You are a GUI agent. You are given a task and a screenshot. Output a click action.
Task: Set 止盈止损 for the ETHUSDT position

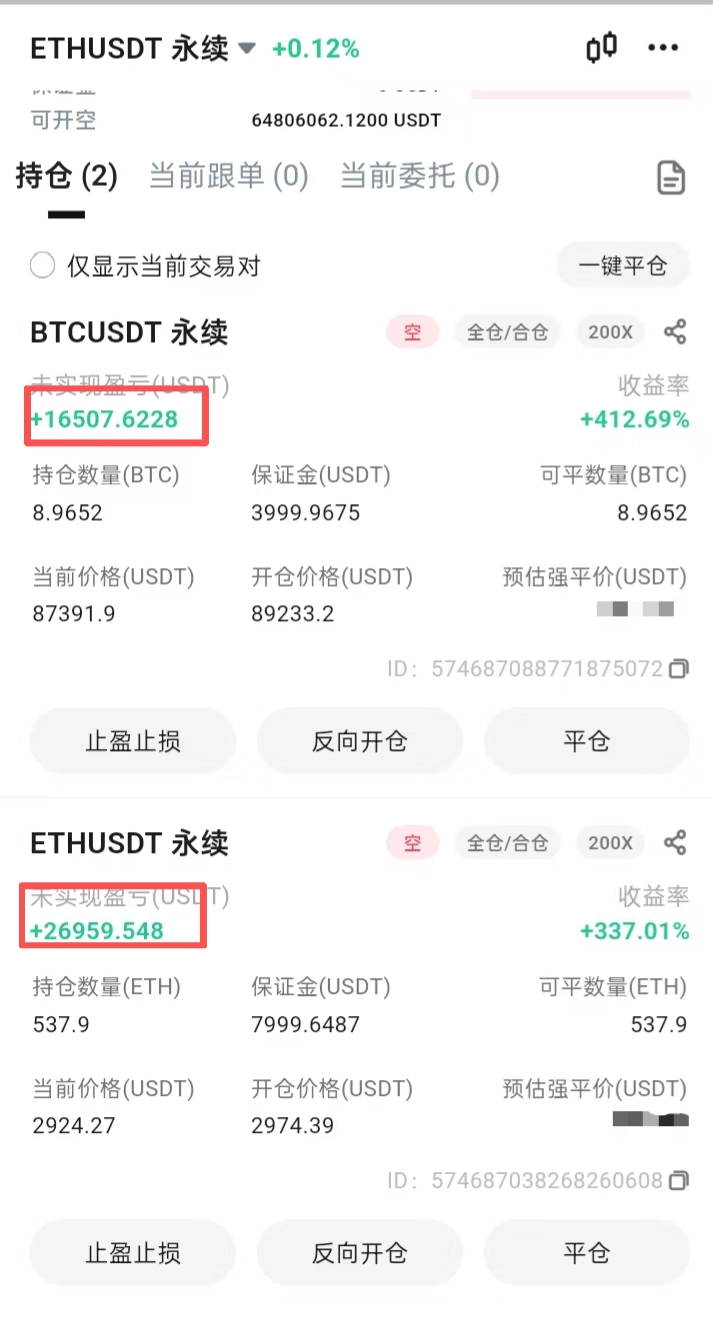(x=133, y=1253)
